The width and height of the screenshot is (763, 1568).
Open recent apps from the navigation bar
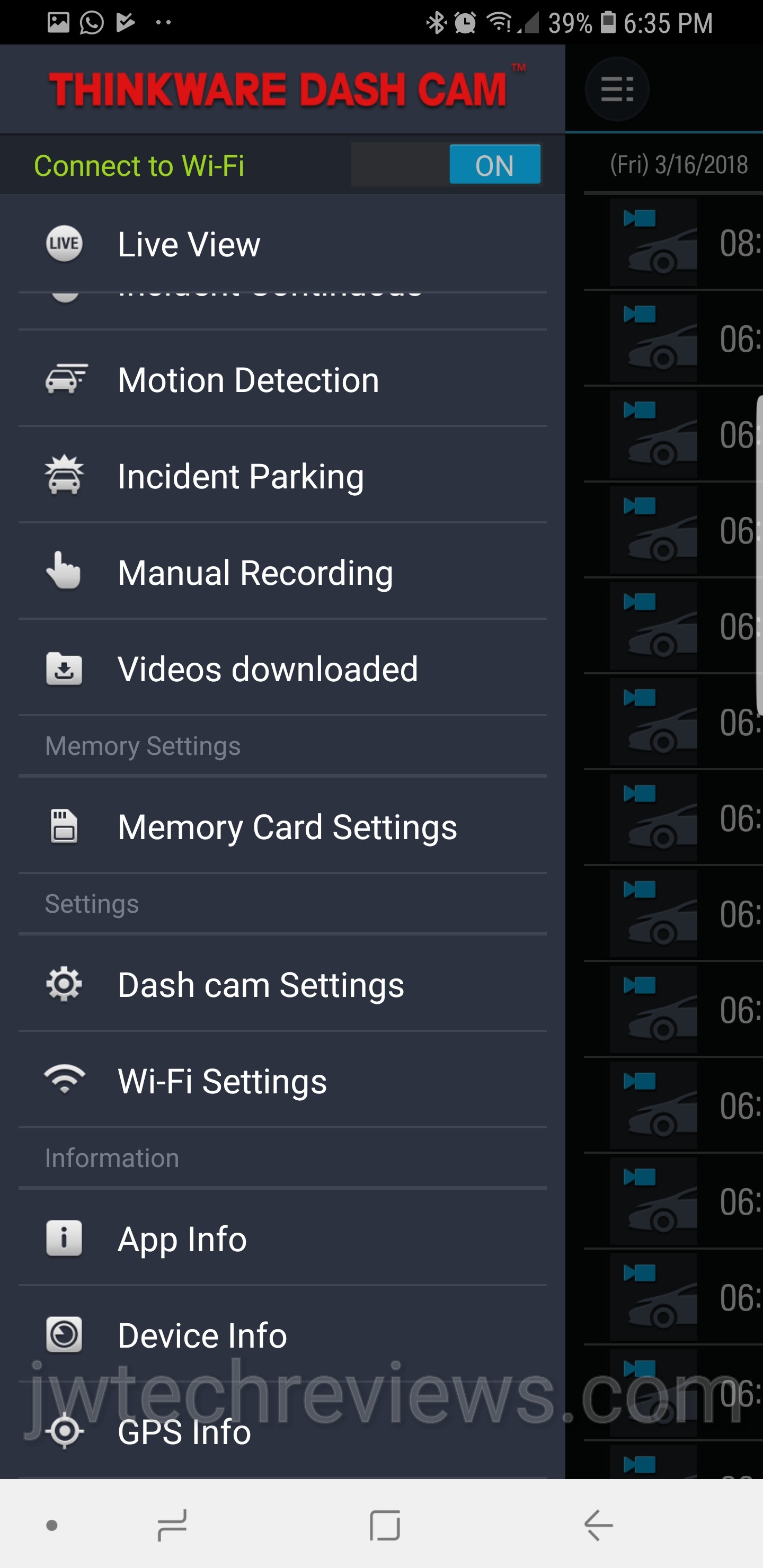172,1526
